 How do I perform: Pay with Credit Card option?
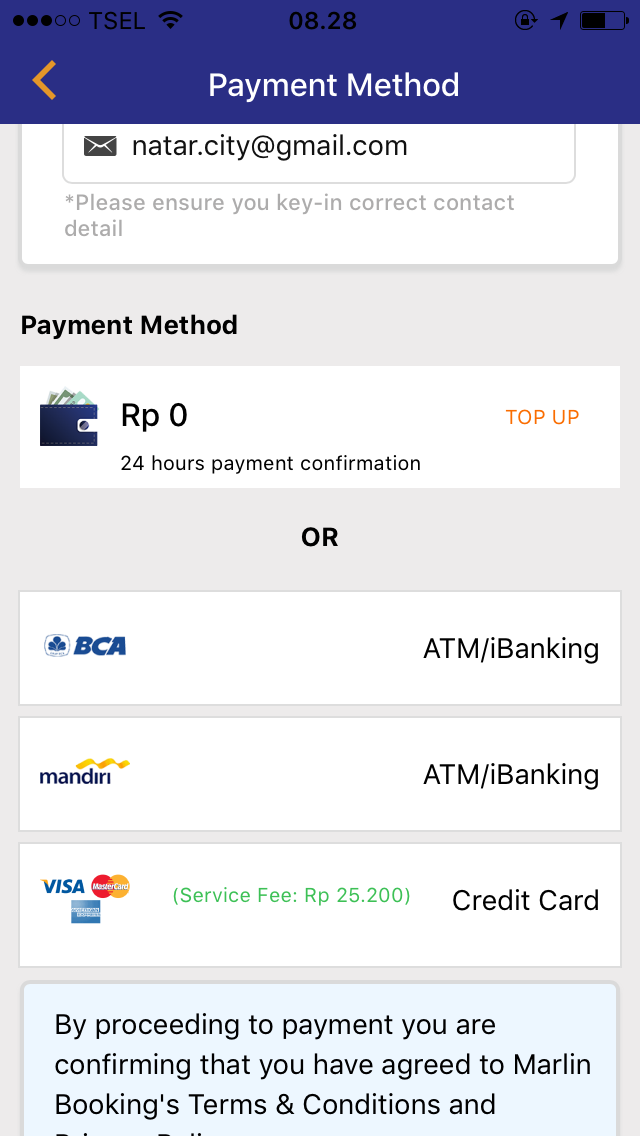tap(320, 900)
